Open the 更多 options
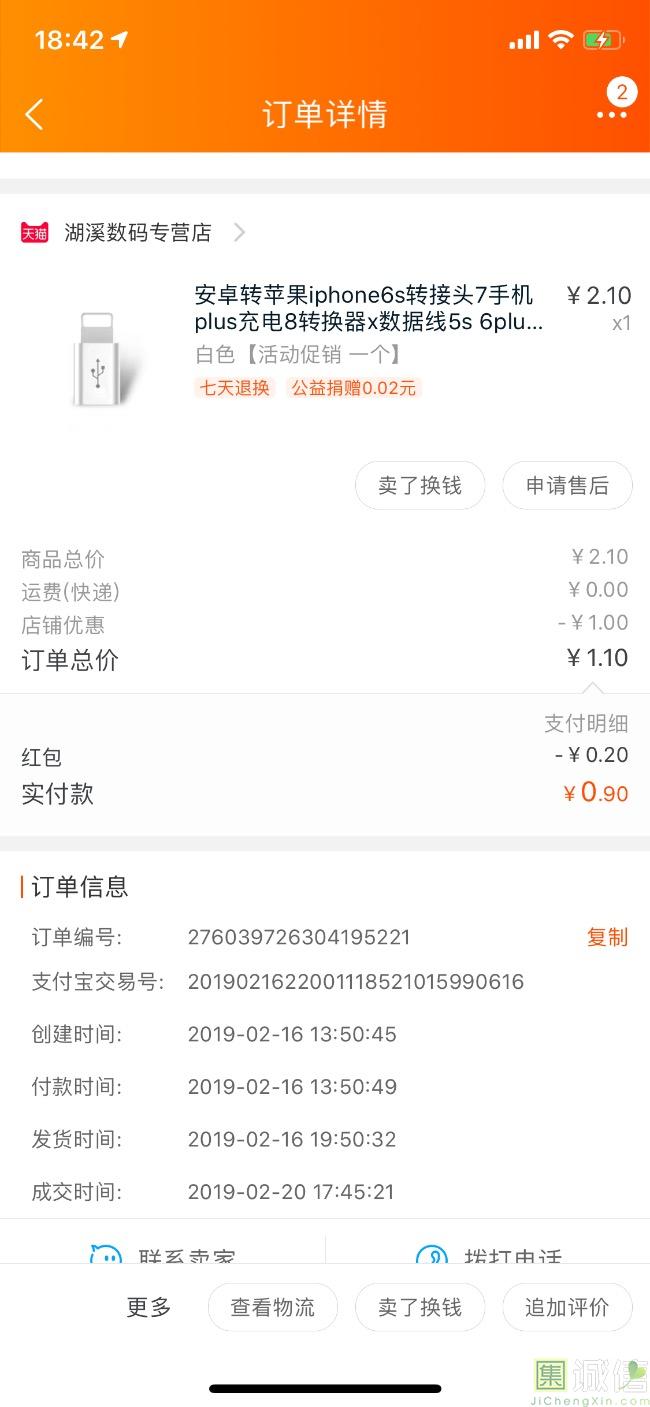The image size is (650, 1407). pos(149,1307)
